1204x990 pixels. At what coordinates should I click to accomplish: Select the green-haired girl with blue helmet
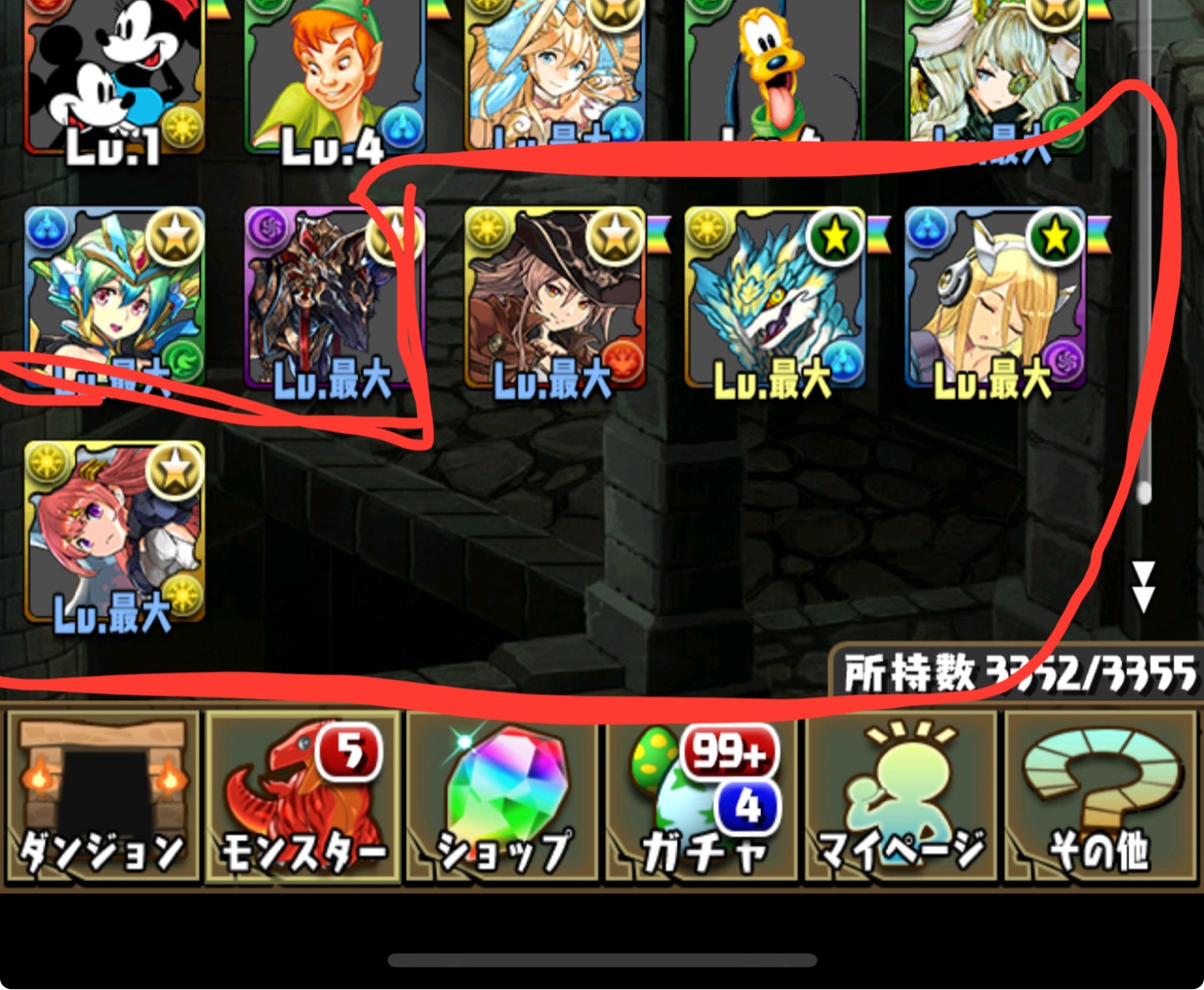114,297
